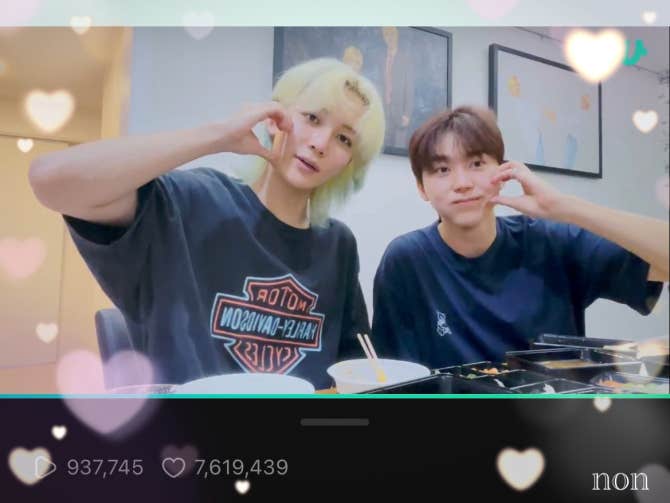Tap the panel handle below the video

coord(334,422)
